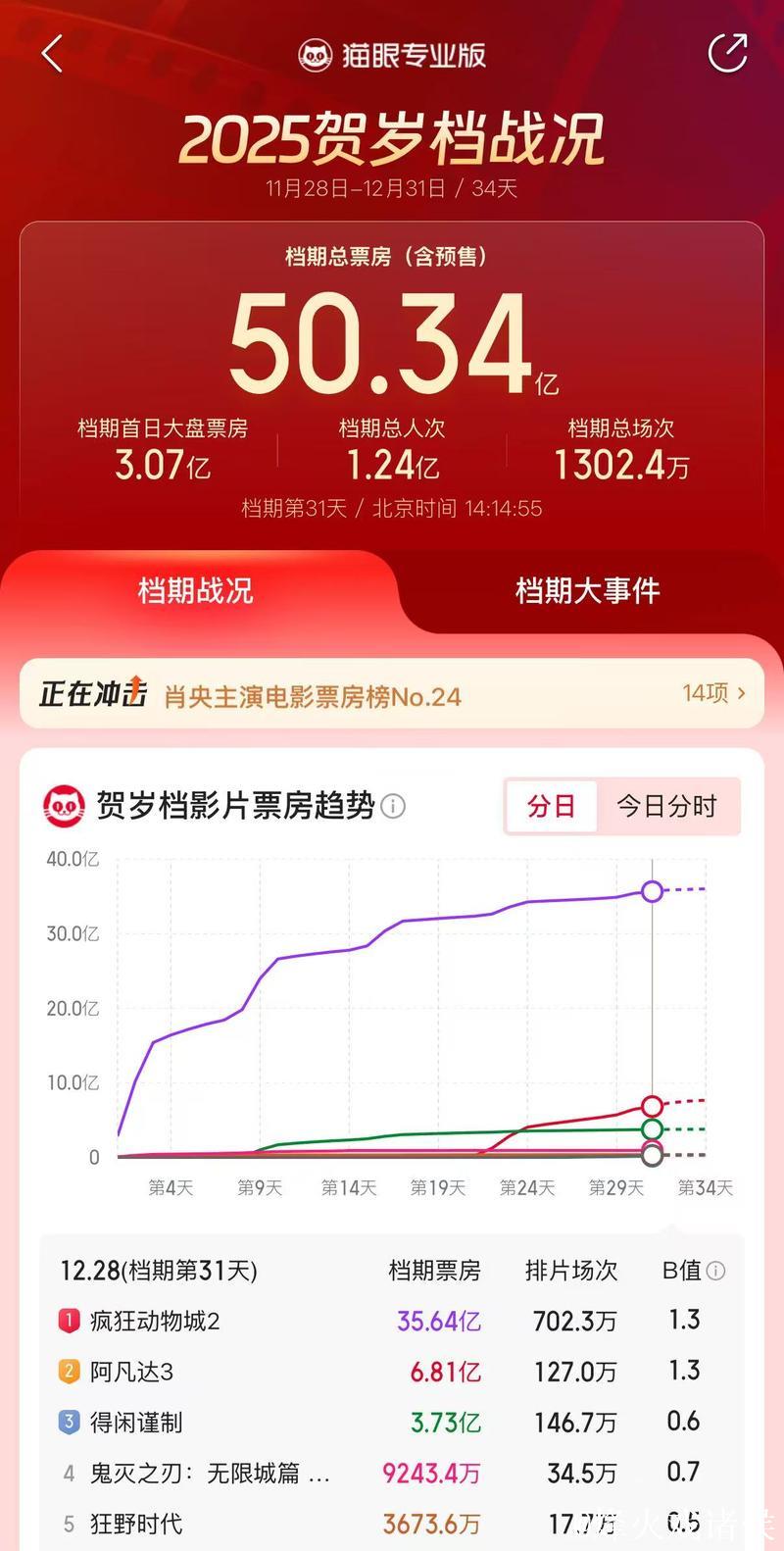Tap the orange rank 2 badge for 阿凡达3
Image resolution: width=784 pixels, height=1551 pixels.
(x=69, y=1373)
